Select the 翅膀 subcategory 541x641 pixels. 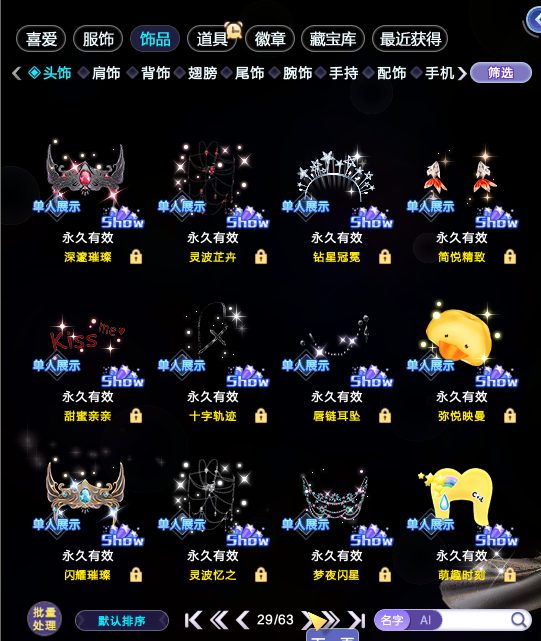pos(202,73)
